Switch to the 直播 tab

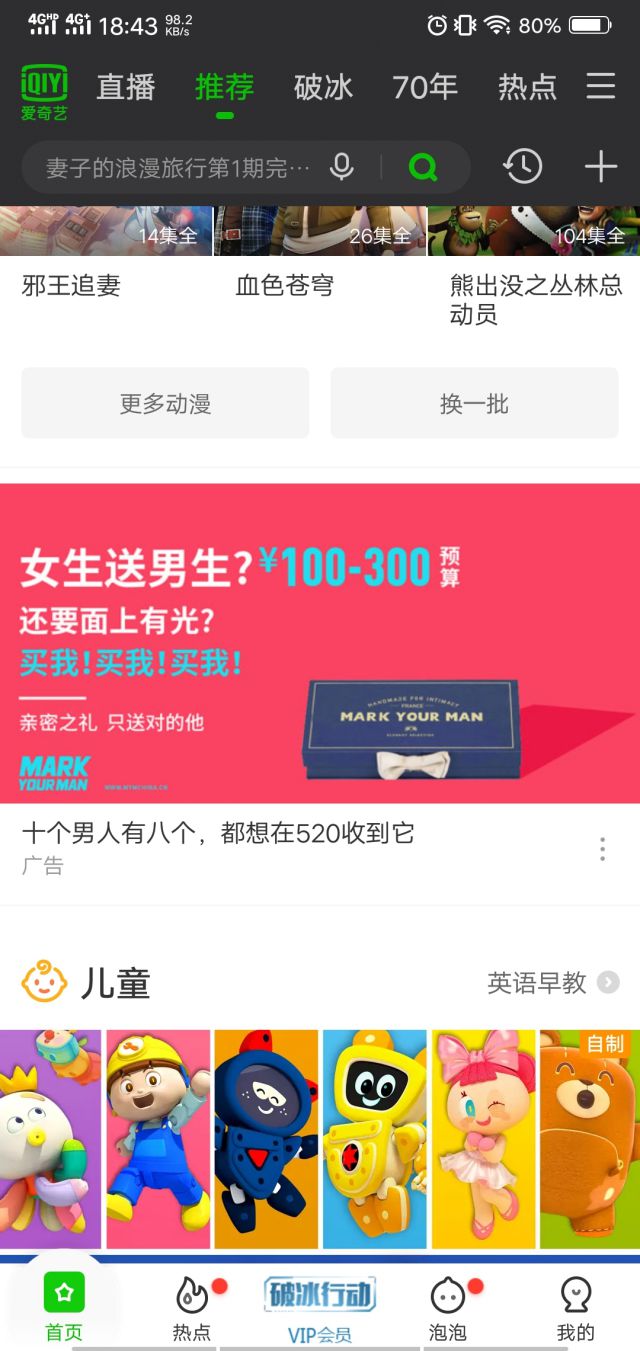(x=126, y=88)
